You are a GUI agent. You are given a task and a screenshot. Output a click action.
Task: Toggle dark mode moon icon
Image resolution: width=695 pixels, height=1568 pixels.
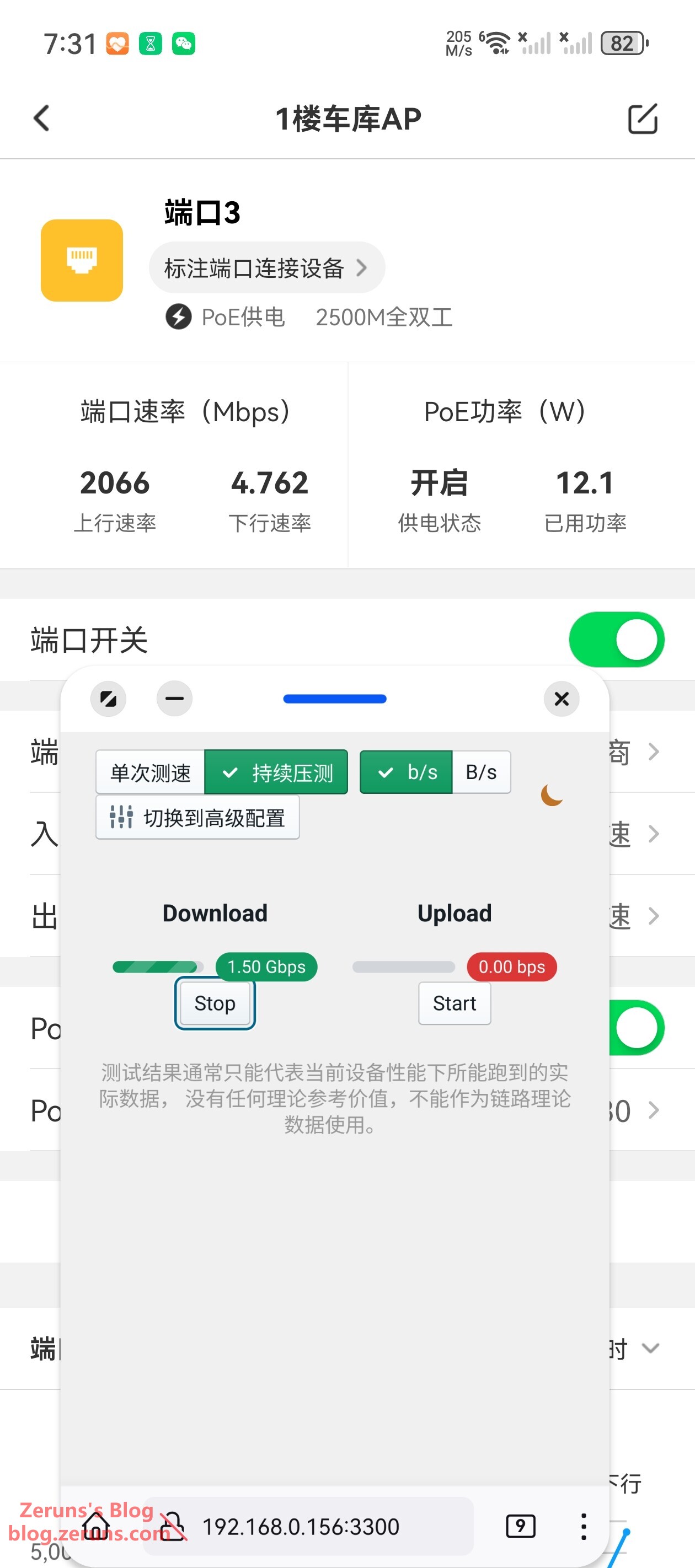(551, 795)
